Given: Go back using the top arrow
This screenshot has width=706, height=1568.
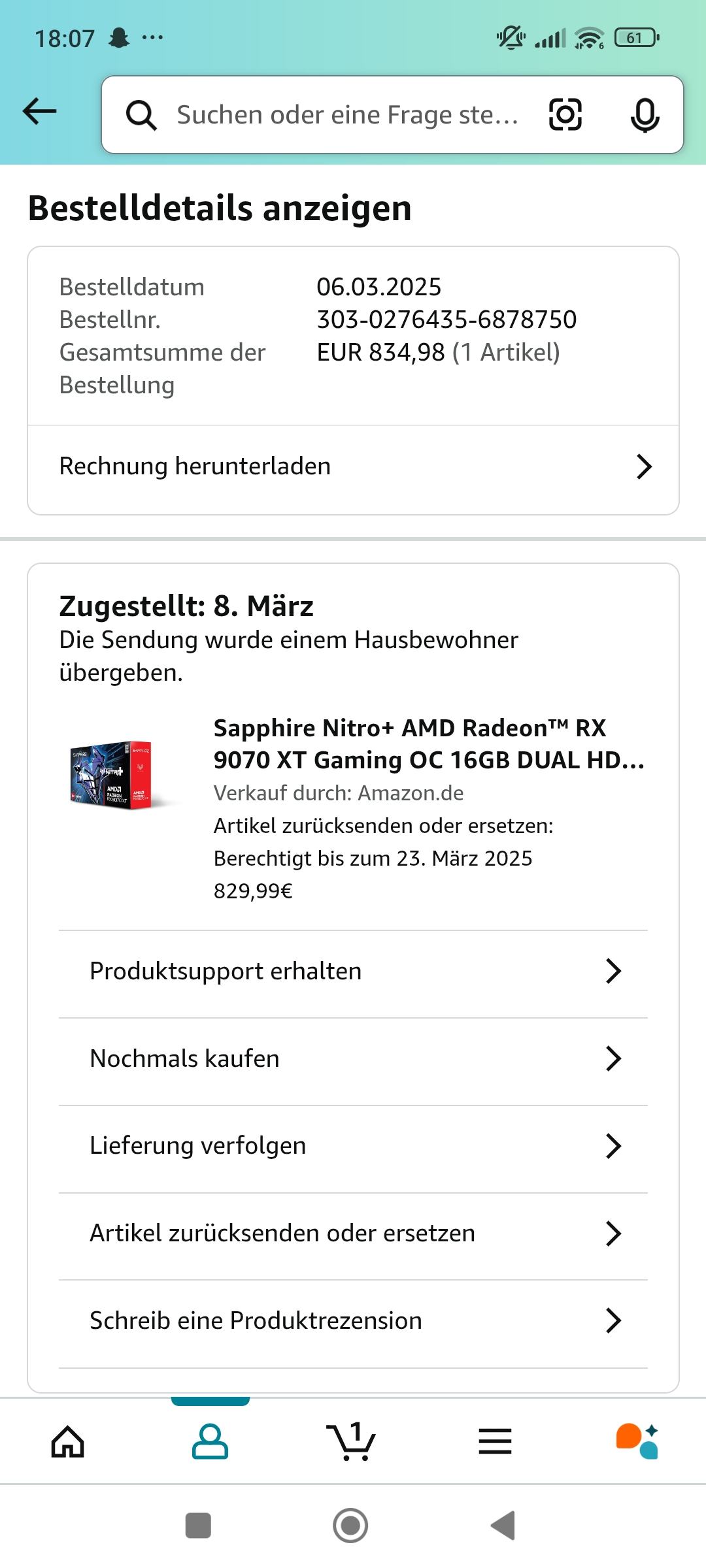Looking at the screenshot, I should (x=40, y=112).
